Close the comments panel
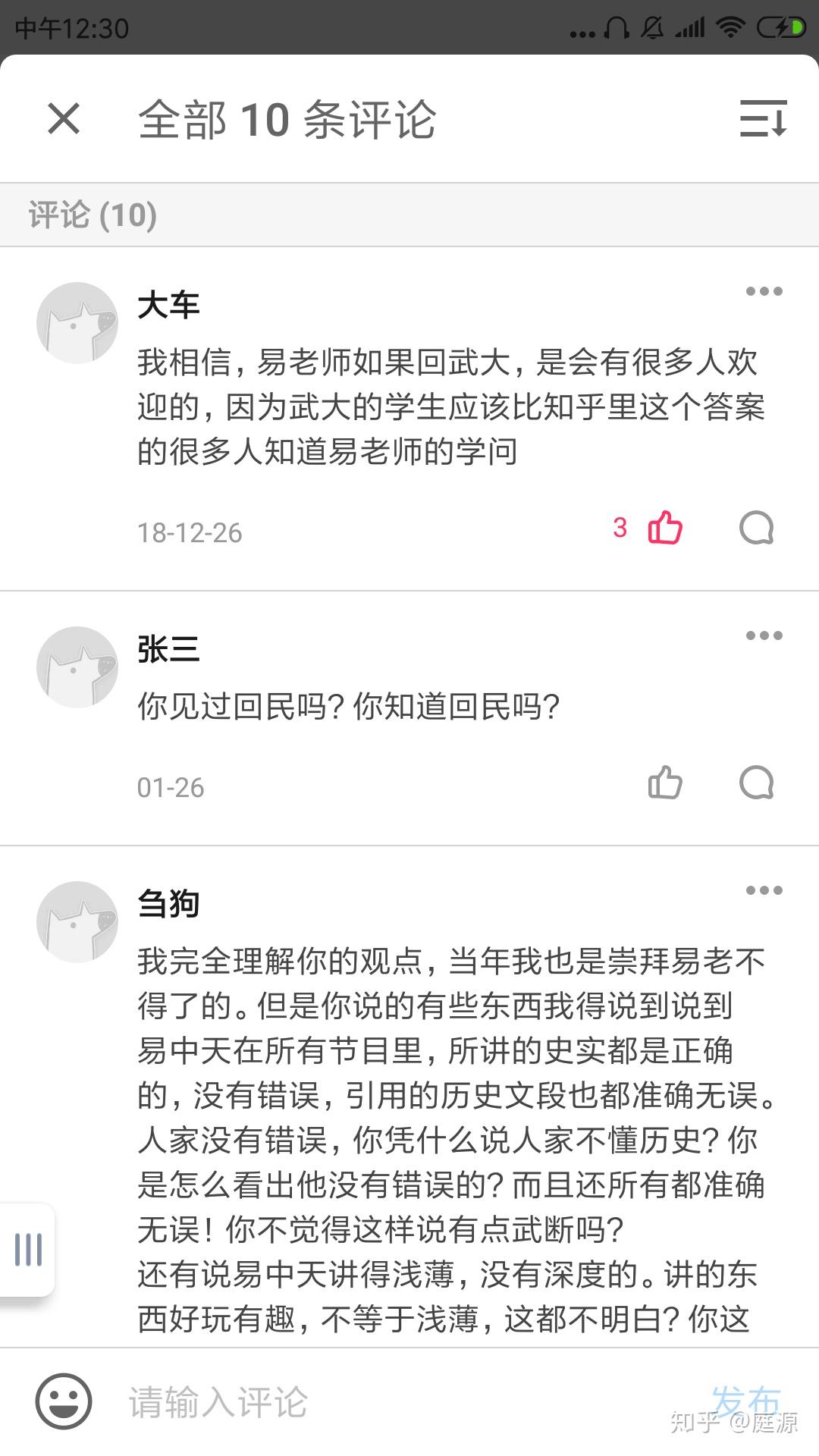 click(x=64, y=119)
